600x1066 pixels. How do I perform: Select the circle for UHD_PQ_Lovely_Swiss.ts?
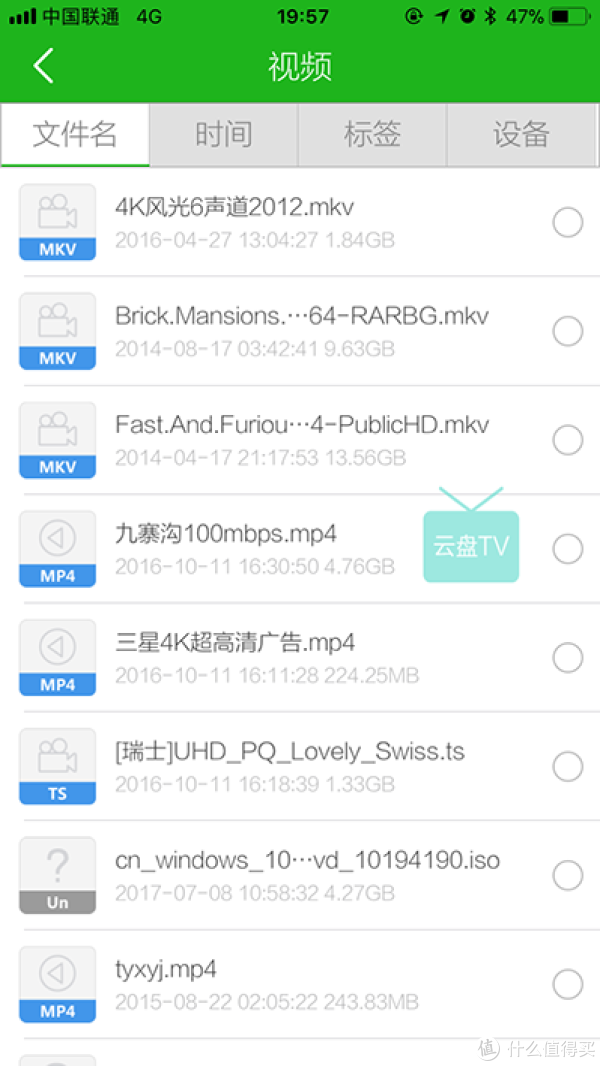click(567, 766)
